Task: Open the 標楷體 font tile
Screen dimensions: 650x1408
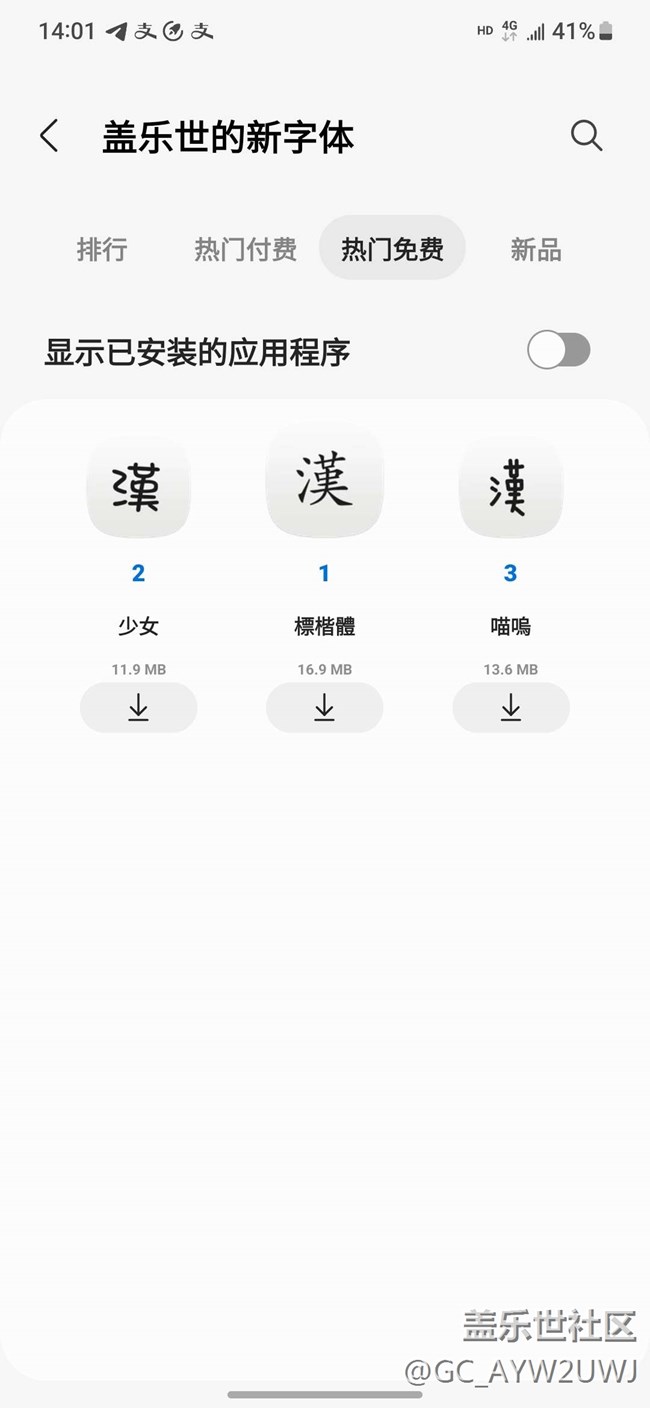Action: click(324, 481)
